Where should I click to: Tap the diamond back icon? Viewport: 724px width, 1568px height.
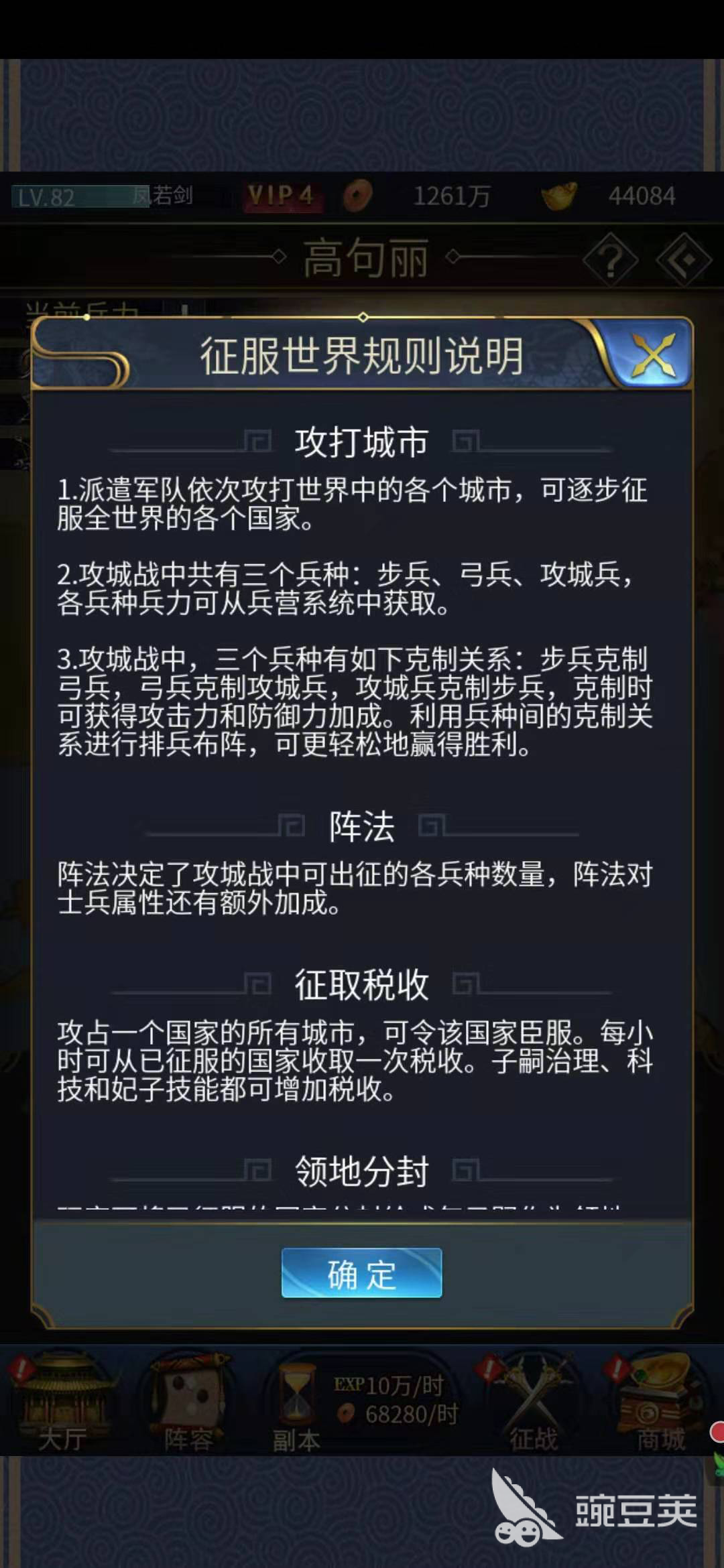point(684,260)
